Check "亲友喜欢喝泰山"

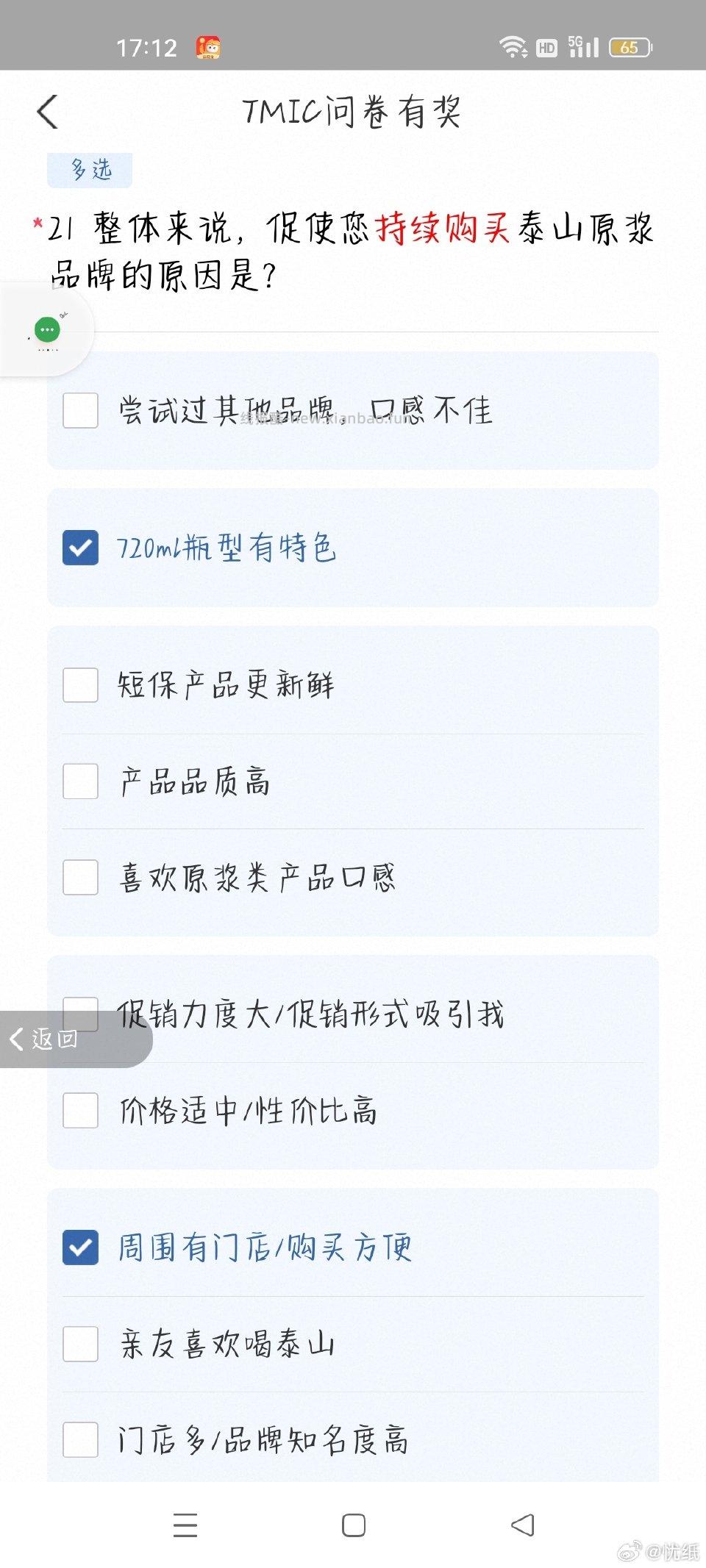pos(79,1345)
